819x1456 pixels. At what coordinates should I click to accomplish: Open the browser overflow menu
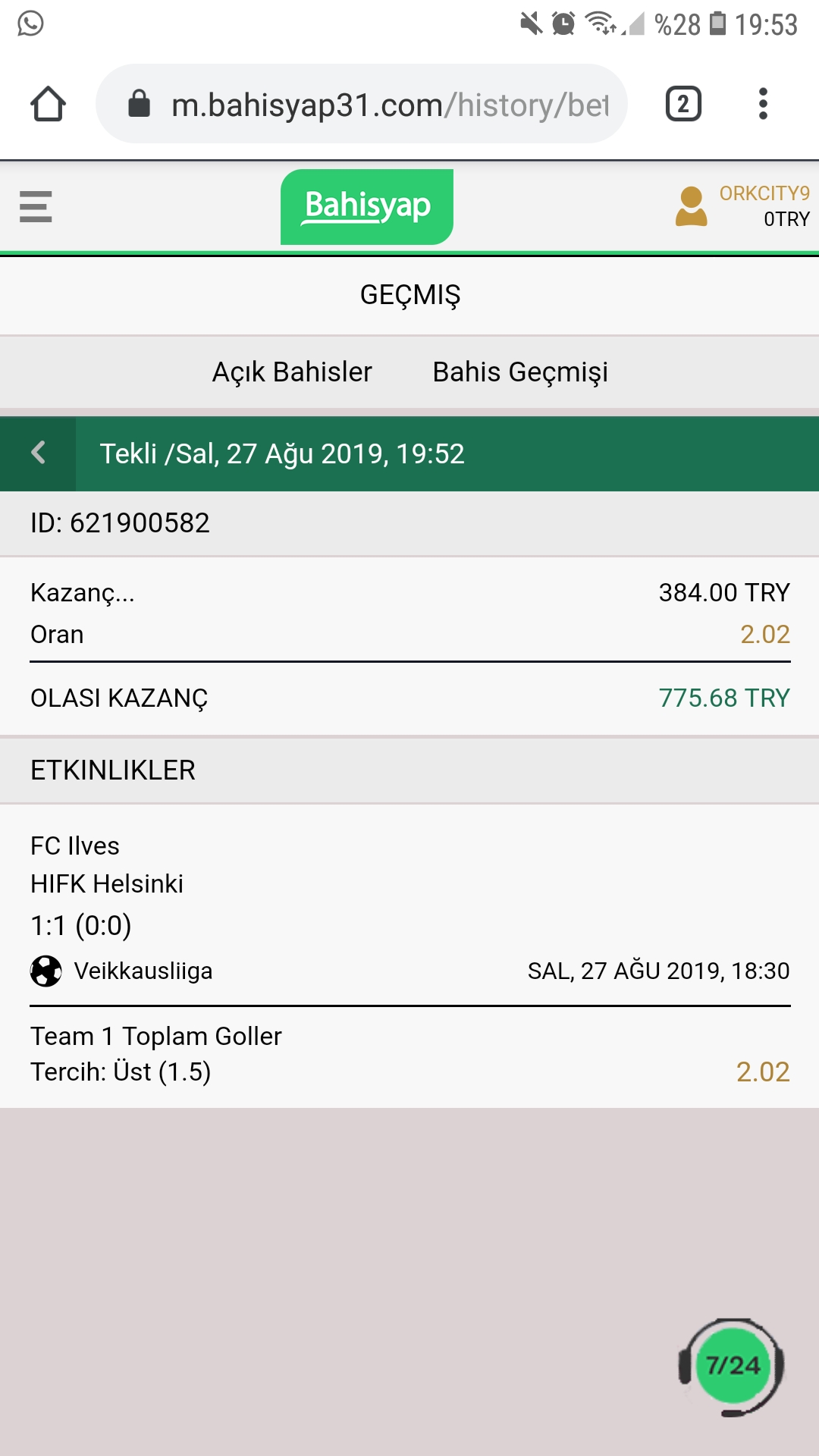pos(763,104)
